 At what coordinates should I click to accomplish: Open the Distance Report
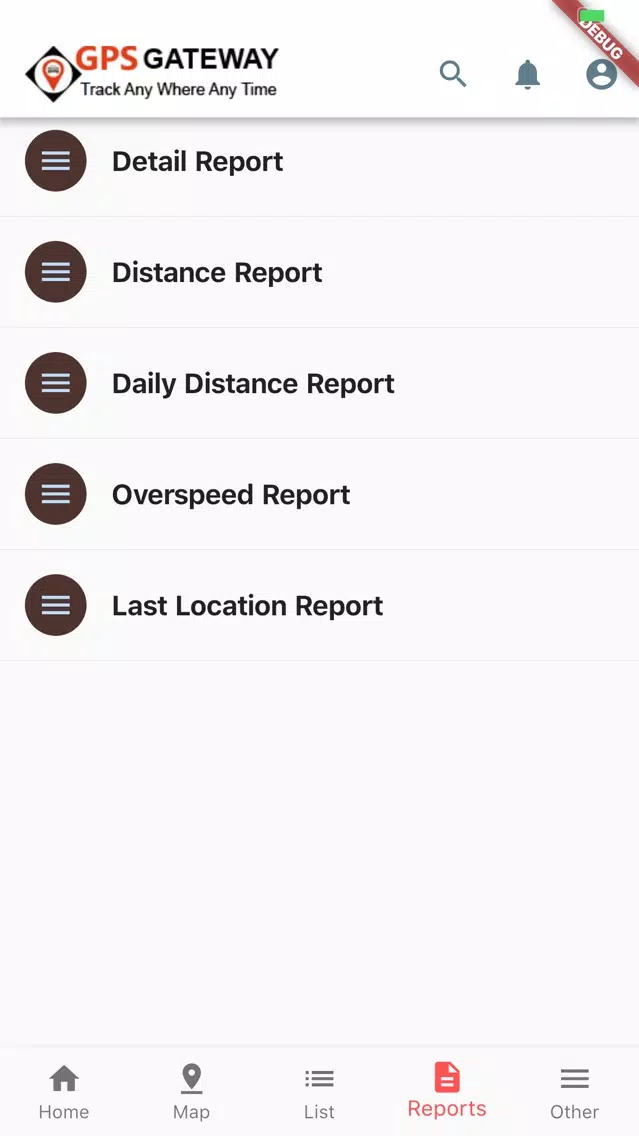320,272
